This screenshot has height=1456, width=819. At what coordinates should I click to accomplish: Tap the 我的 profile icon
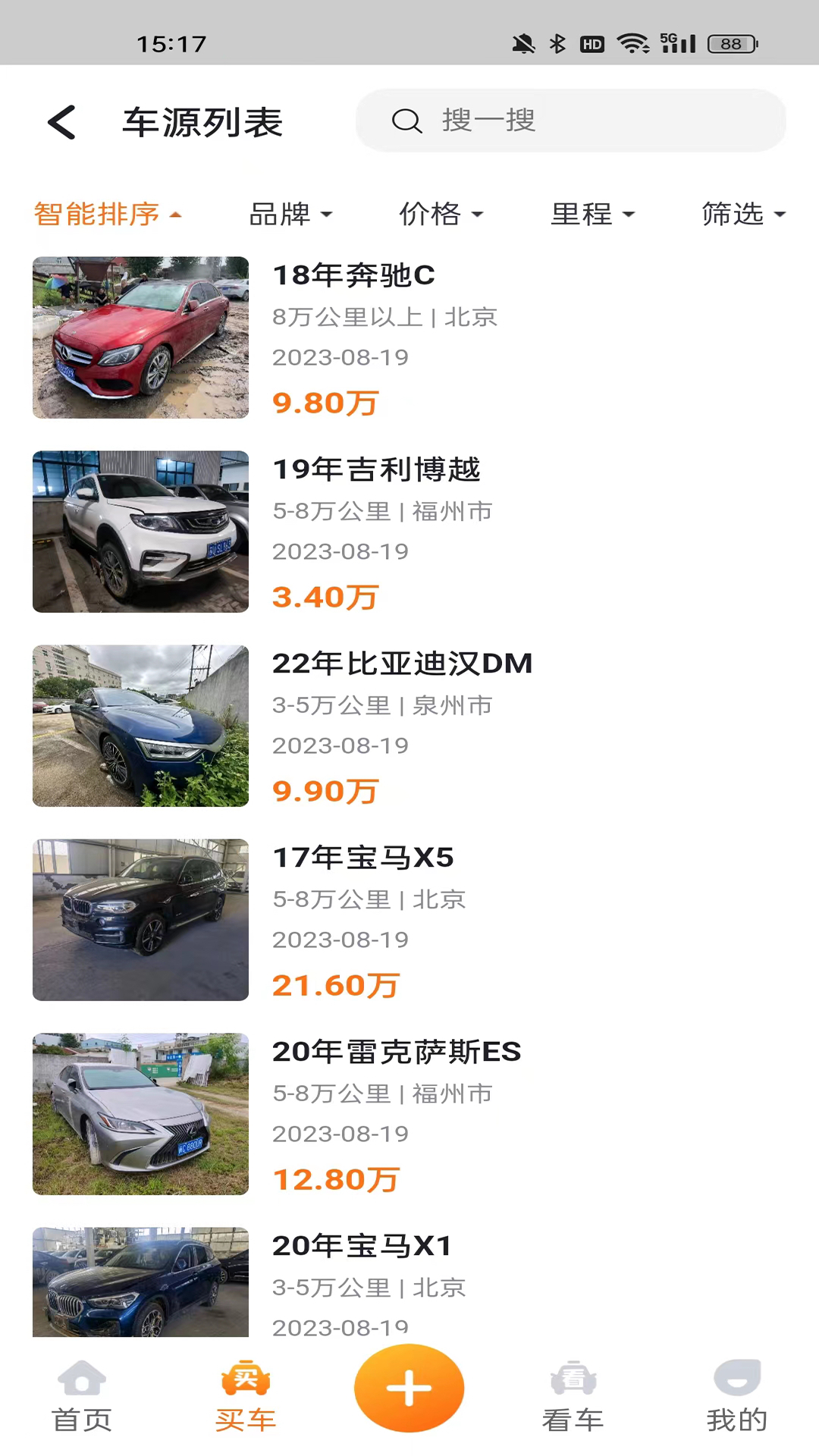click(x=736, y=1380)
